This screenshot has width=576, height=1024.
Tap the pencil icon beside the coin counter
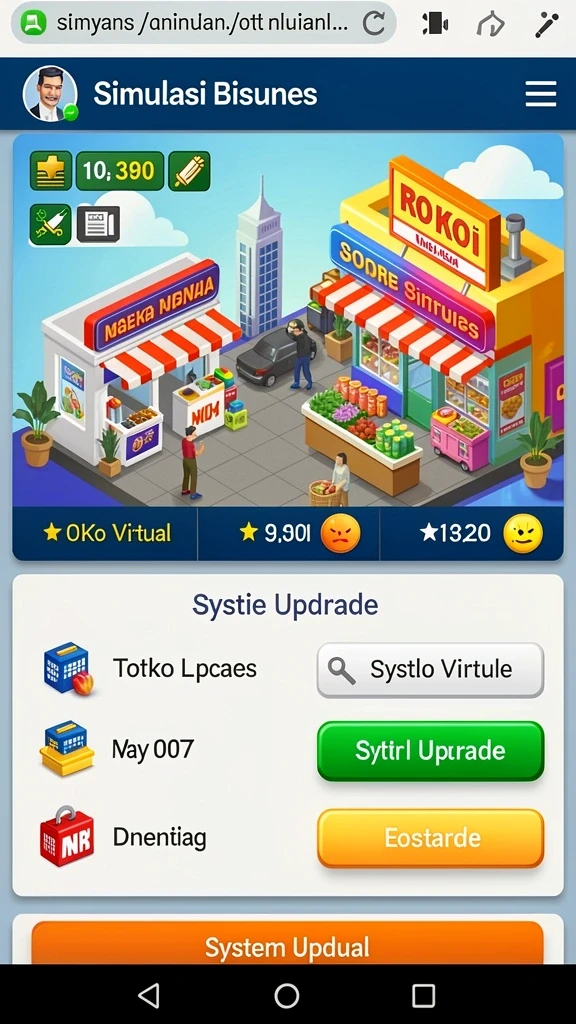tap(189, 171)
